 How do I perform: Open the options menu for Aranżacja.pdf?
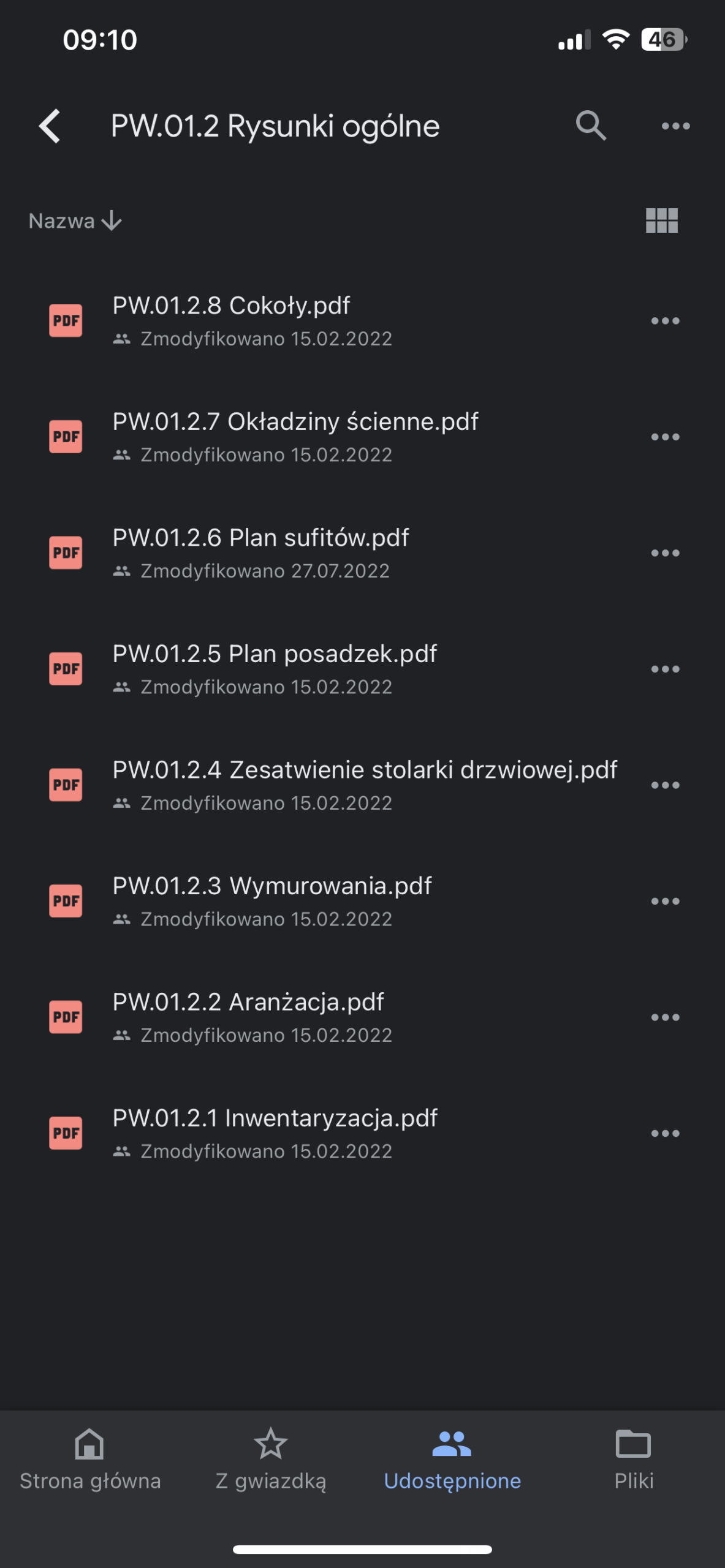pos(665,1018)
